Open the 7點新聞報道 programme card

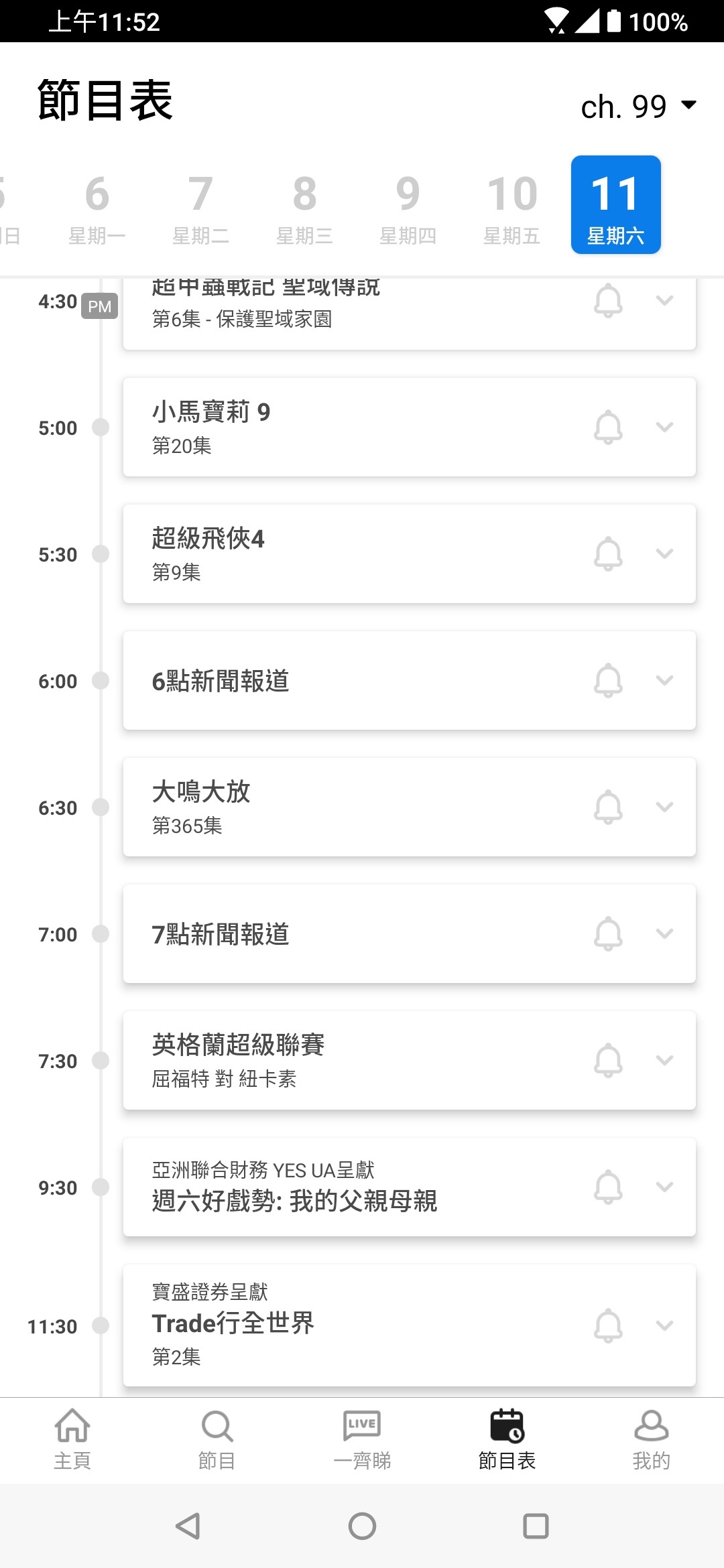click(x=410, y=934)
